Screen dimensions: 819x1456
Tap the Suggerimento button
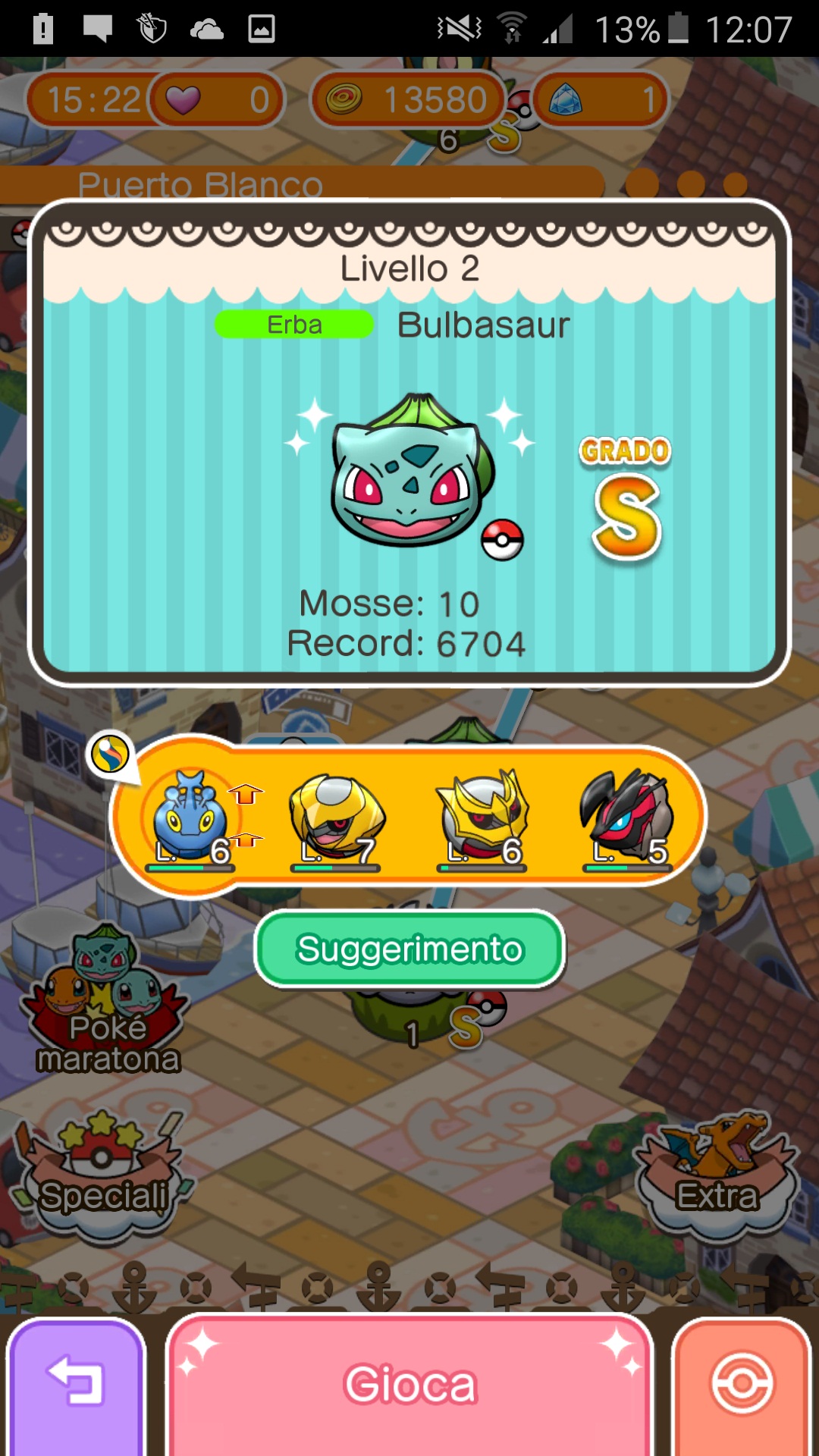tap(409, 949)
